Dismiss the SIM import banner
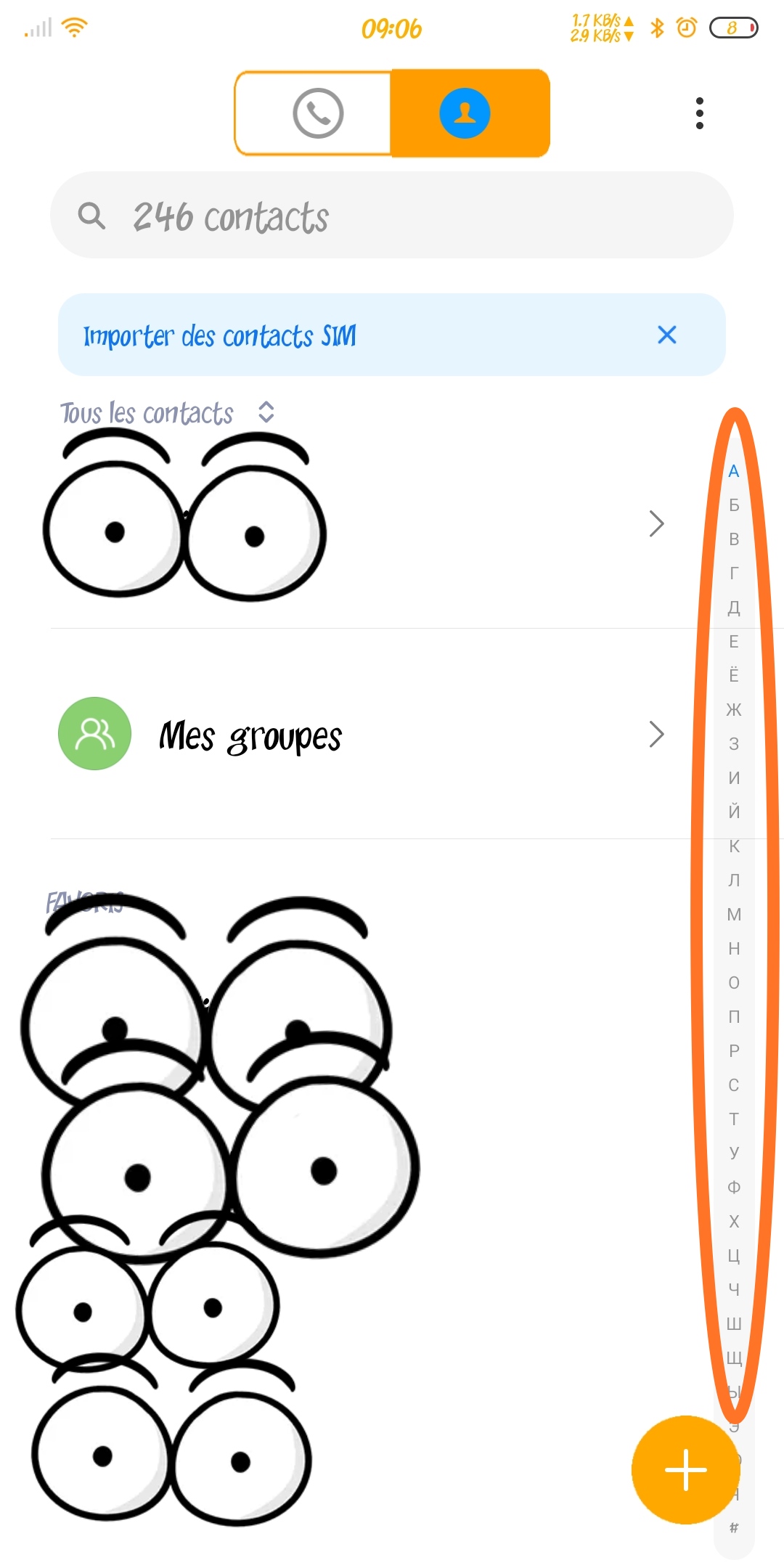Screen dimensions: 784x1568 point(666,335)
